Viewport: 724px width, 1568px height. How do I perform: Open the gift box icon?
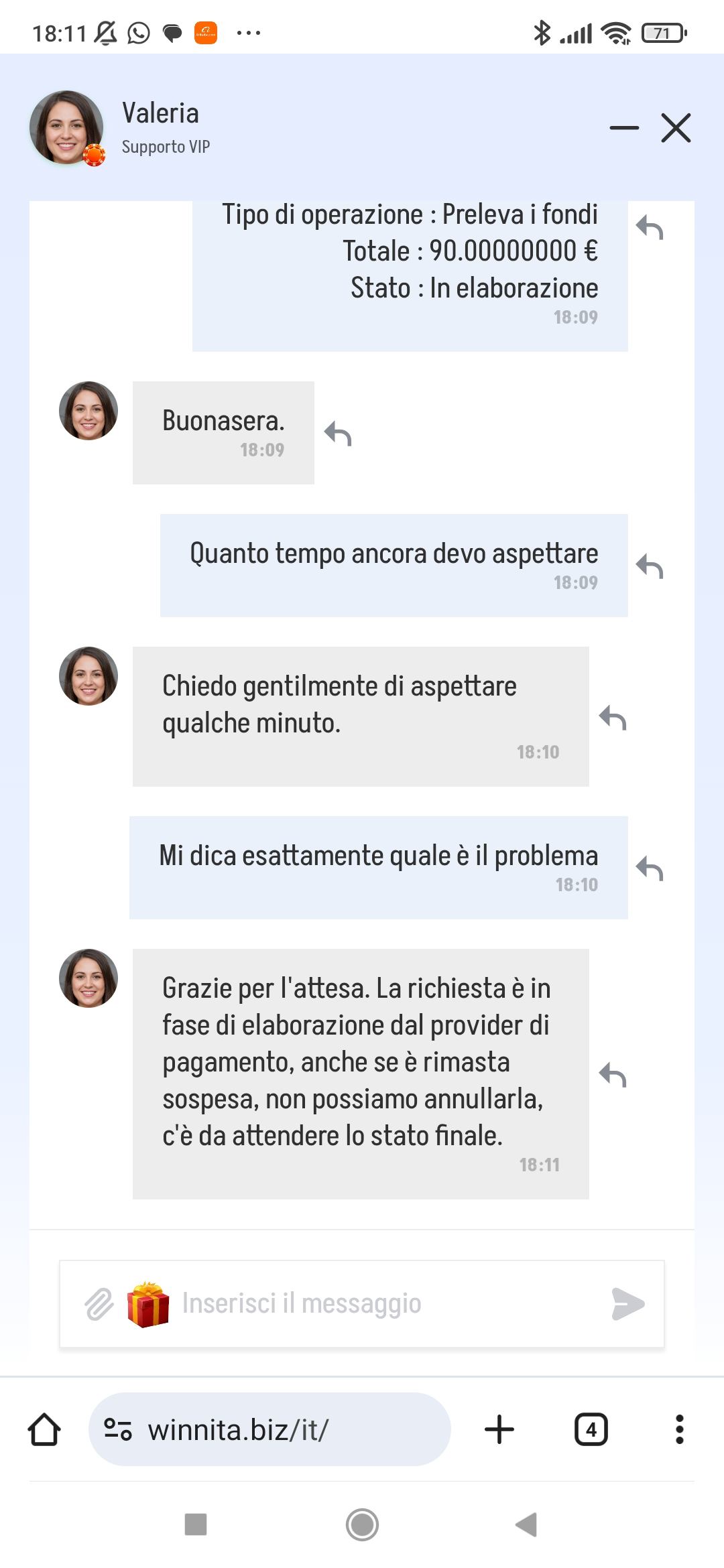(148, 1304)
